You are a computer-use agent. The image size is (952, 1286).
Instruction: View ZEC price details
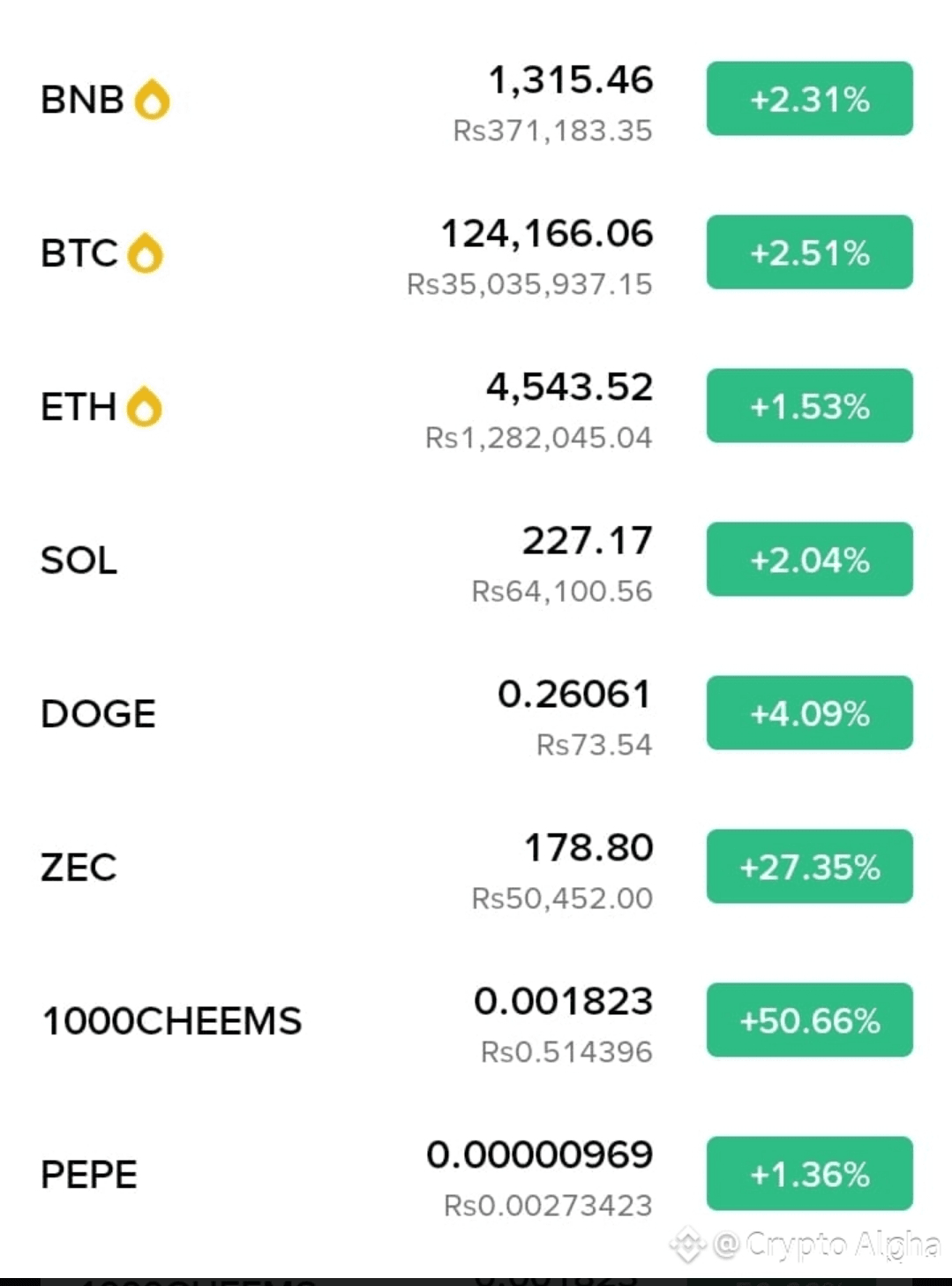(79, 868)
